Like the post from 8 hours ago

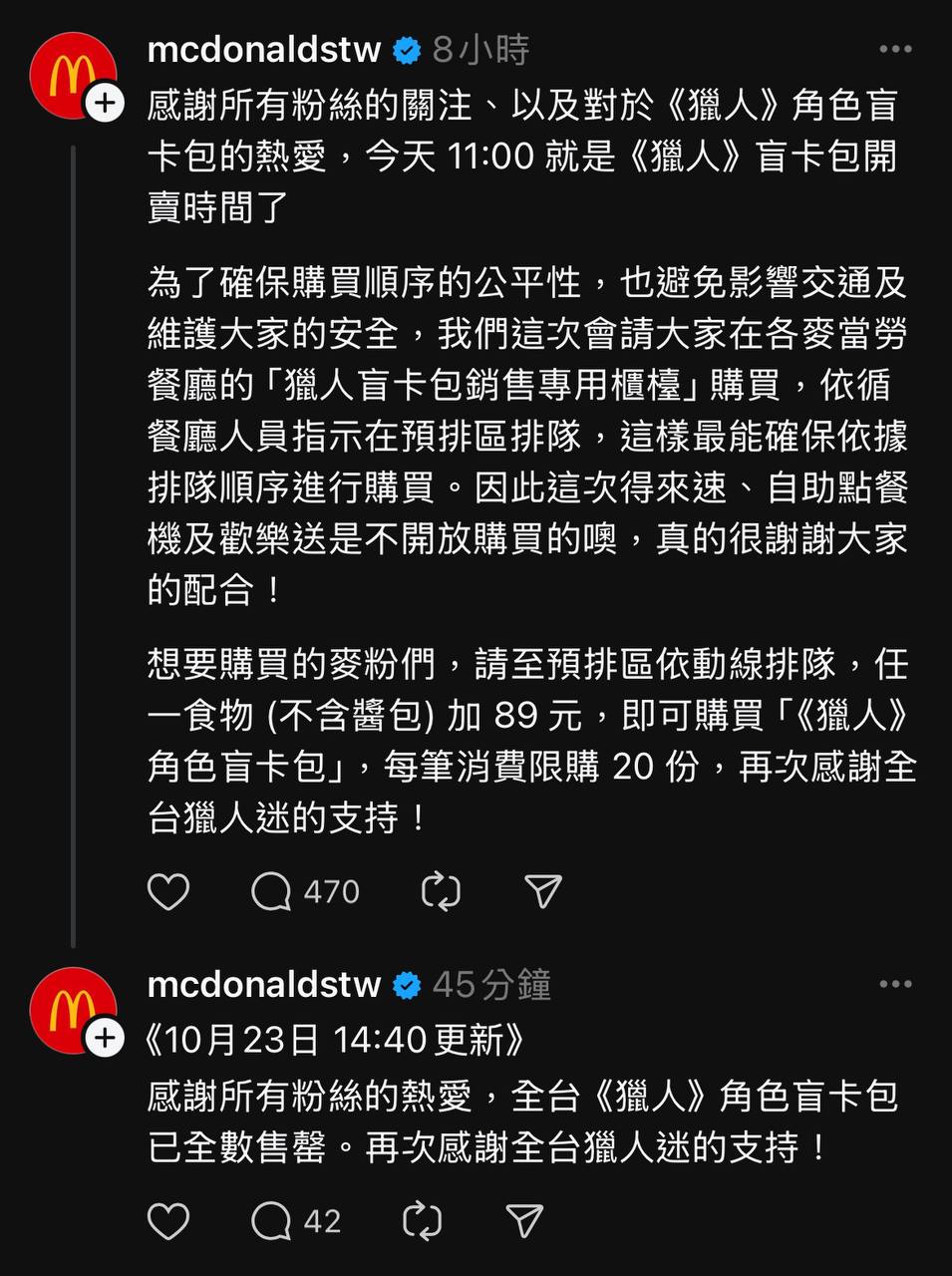coord(168,891)
